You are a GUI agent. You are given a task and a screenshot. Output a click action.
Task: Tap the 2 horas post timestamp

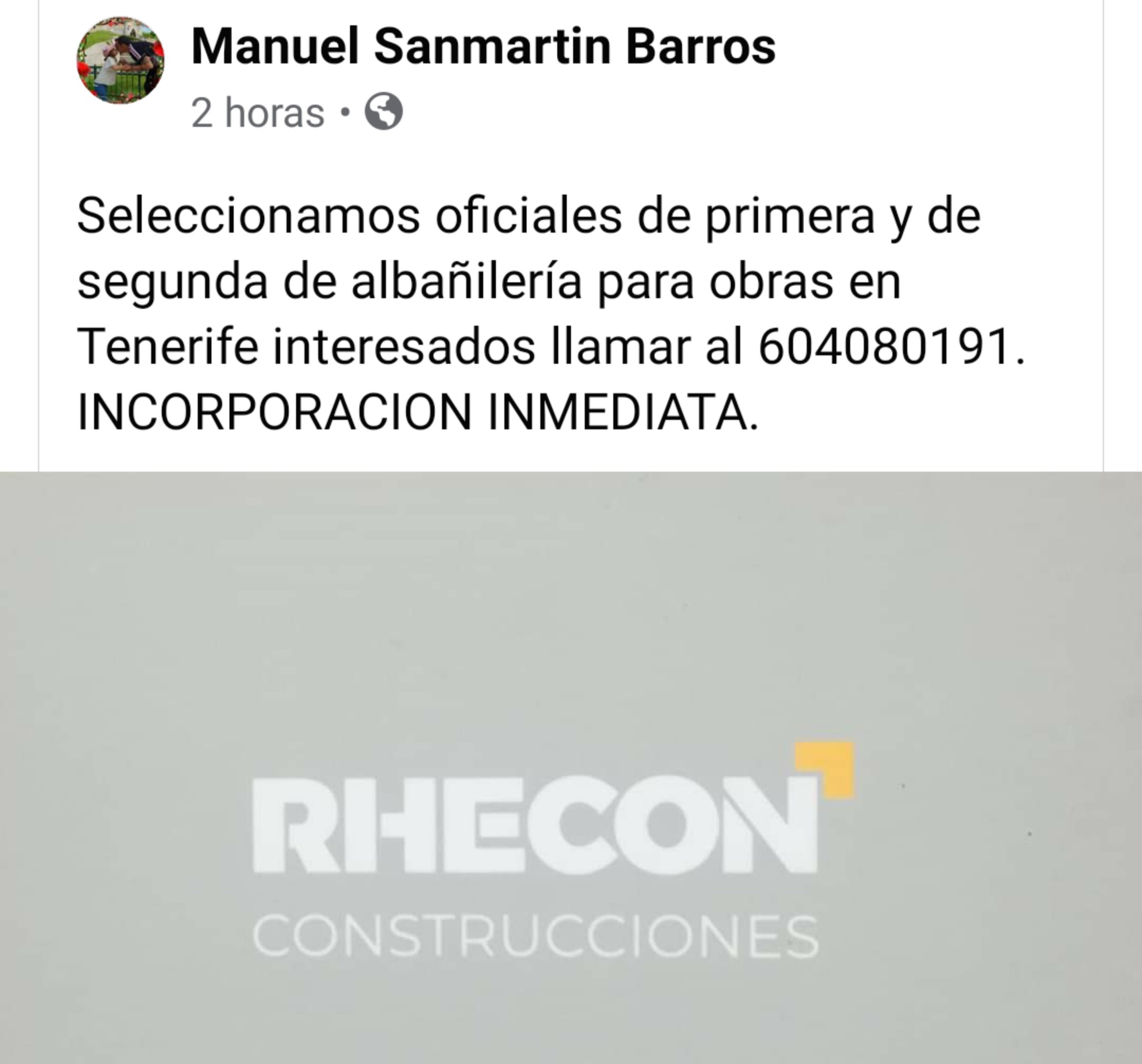click(x=257, y=113)
